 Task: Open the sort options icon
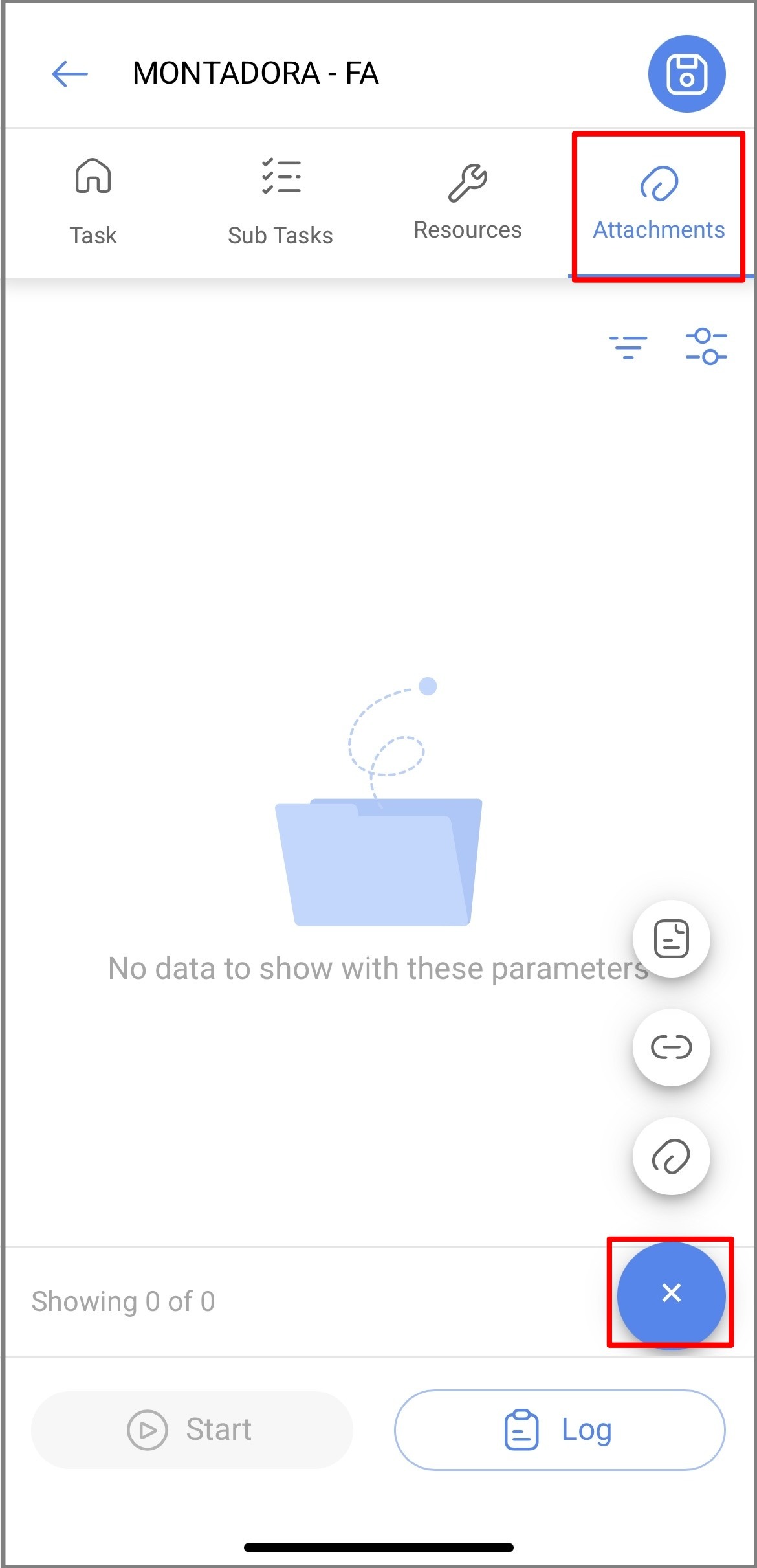coord(628,347)
